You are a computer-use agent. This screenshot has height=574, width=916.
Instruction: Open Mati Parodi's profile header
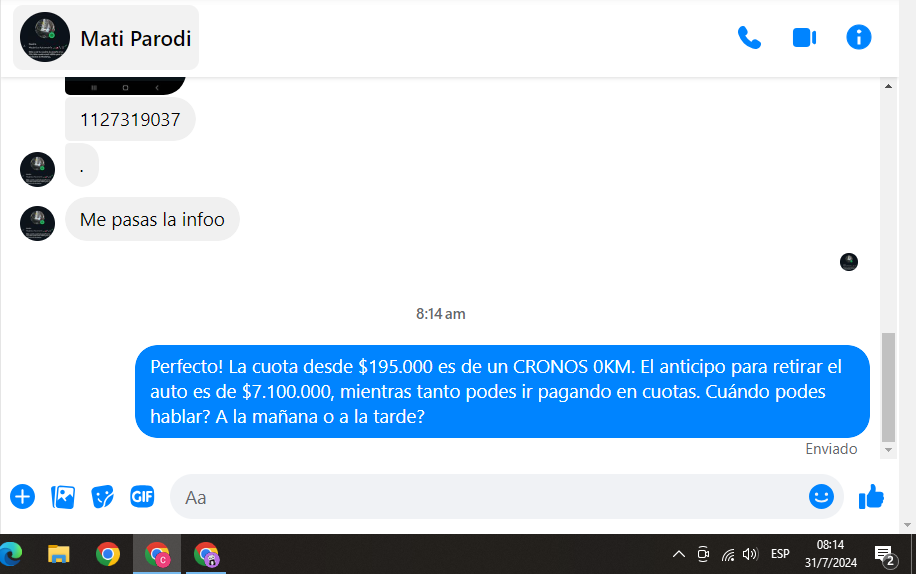pyautogui.click(x=106, y=39)
